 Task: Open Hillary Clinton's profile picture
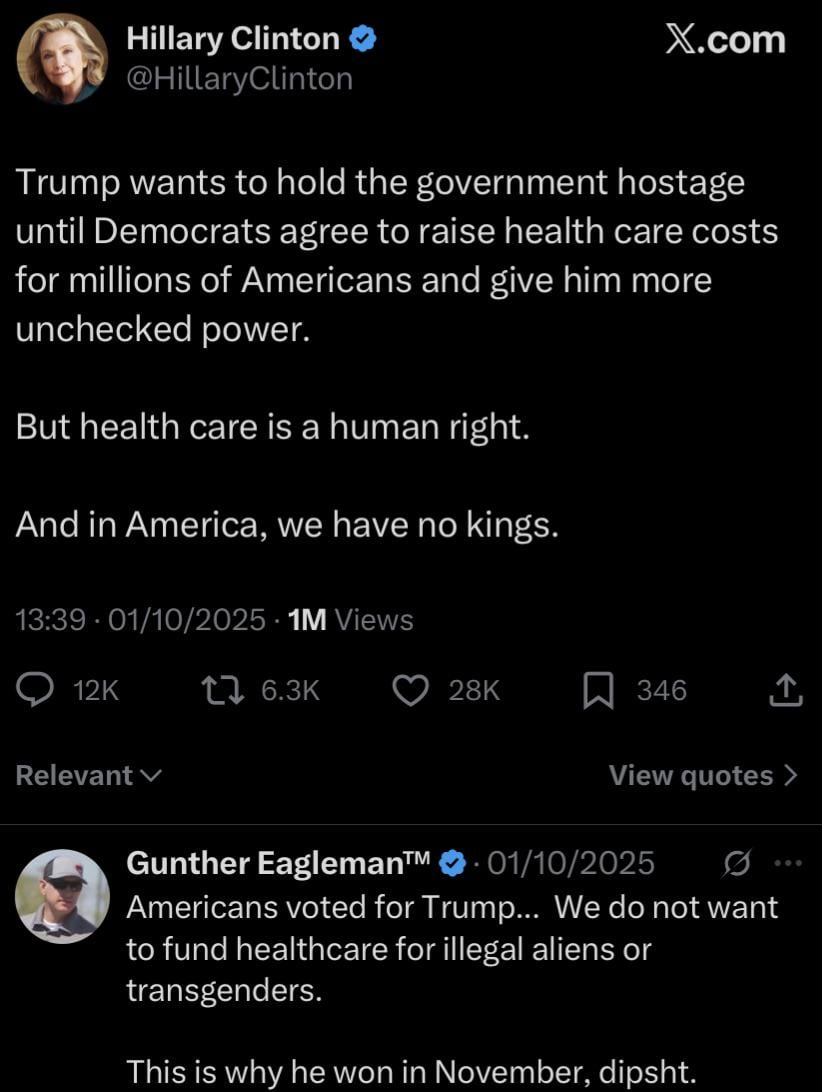(x=62, y=59)
